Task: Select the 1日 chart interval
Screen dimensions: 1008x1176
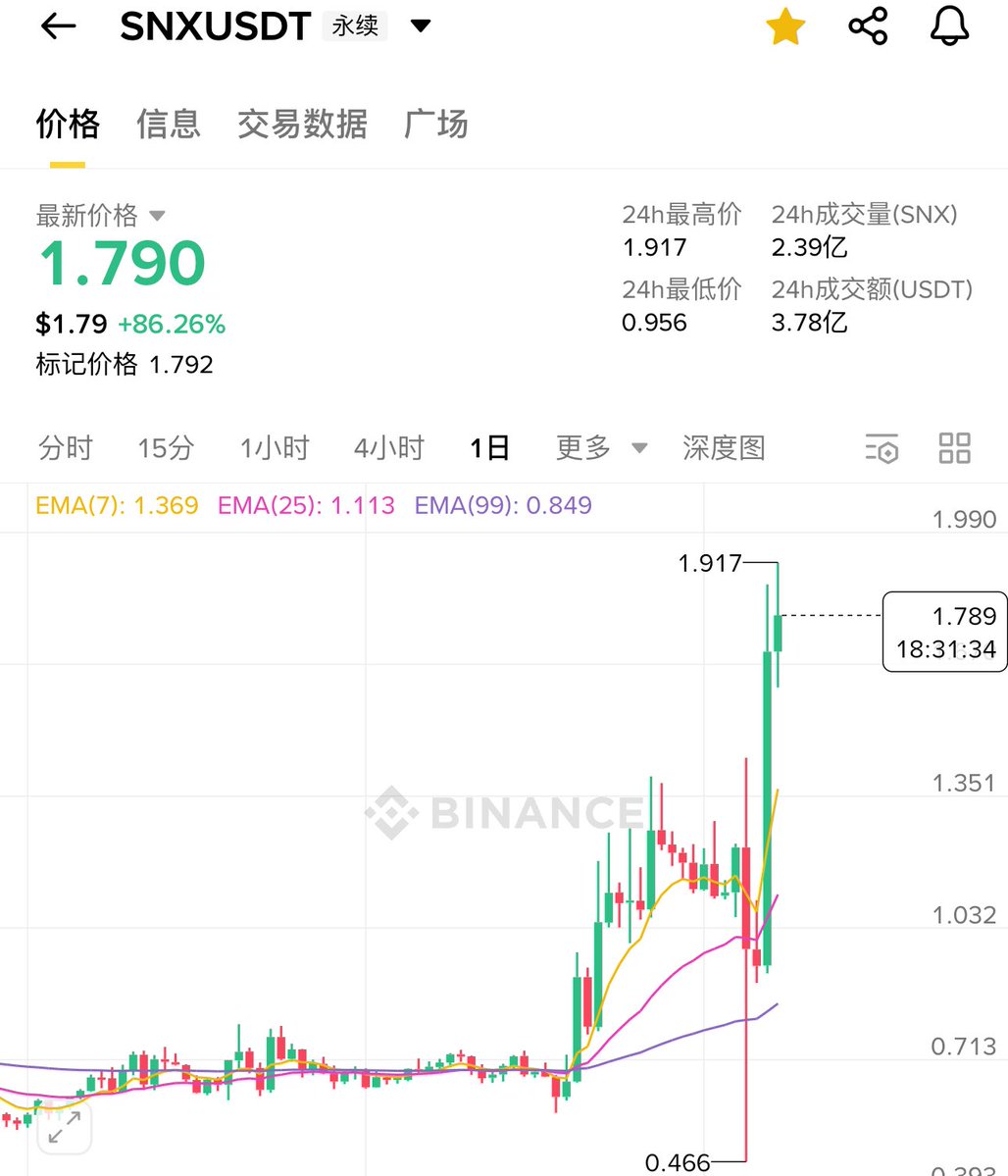Action: [489, 448]
